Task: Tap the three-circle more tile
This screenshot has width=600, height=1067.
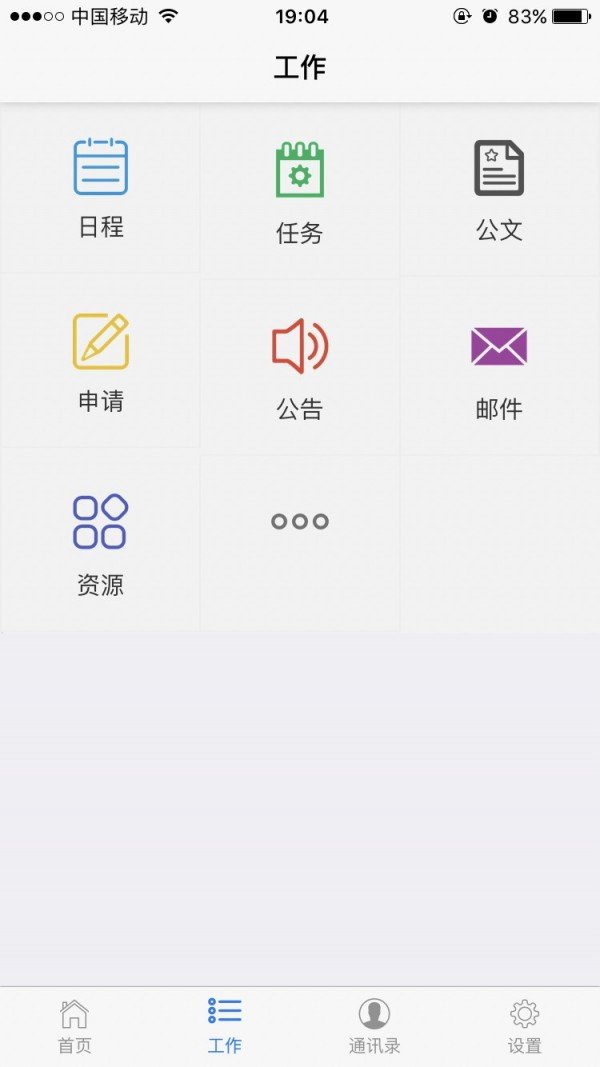Action: 299,543
